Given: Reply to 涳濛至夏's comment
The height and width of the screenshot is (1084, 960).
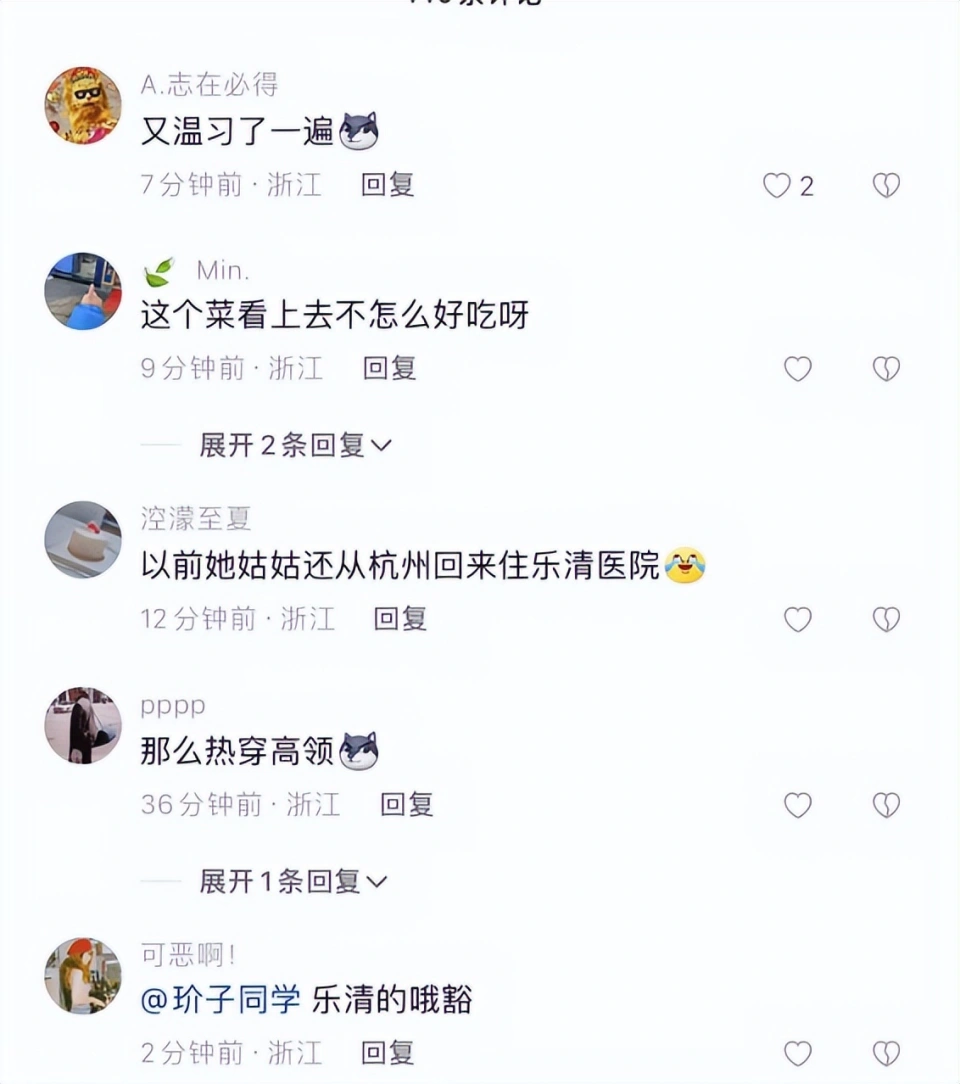Looking at the screenshot, I should coord(400,620).
